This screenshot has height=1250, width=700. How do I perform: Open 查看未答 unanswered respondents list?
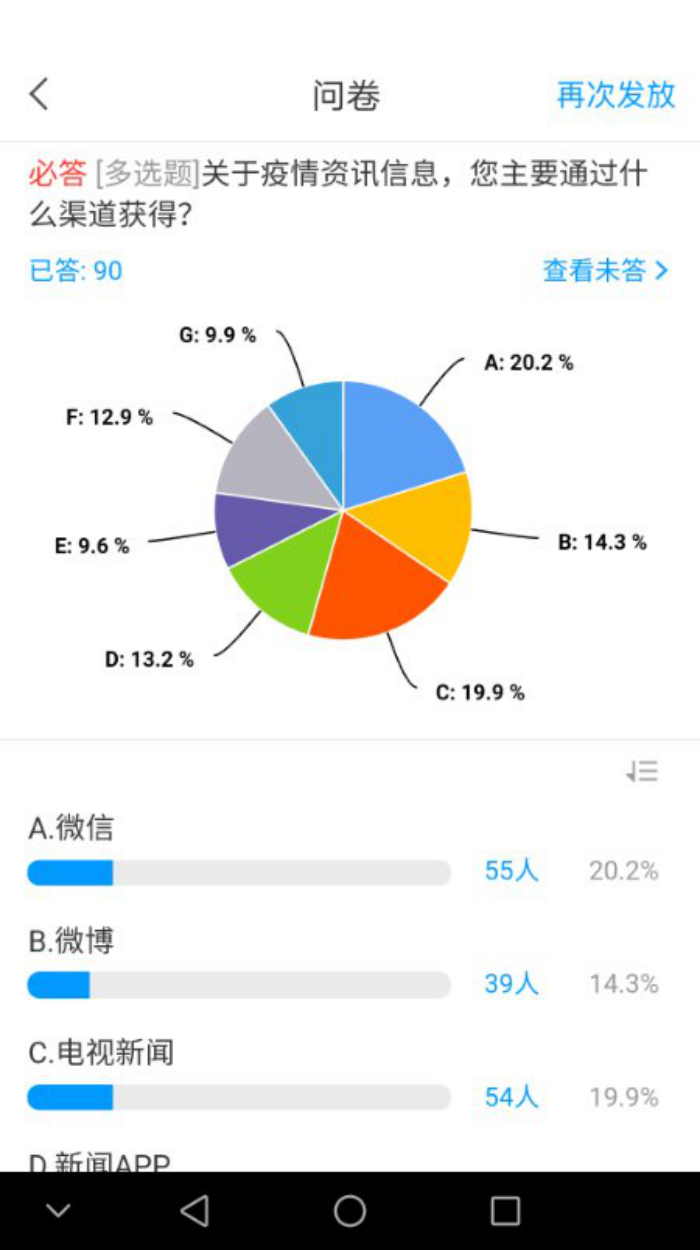click(605, 270)
